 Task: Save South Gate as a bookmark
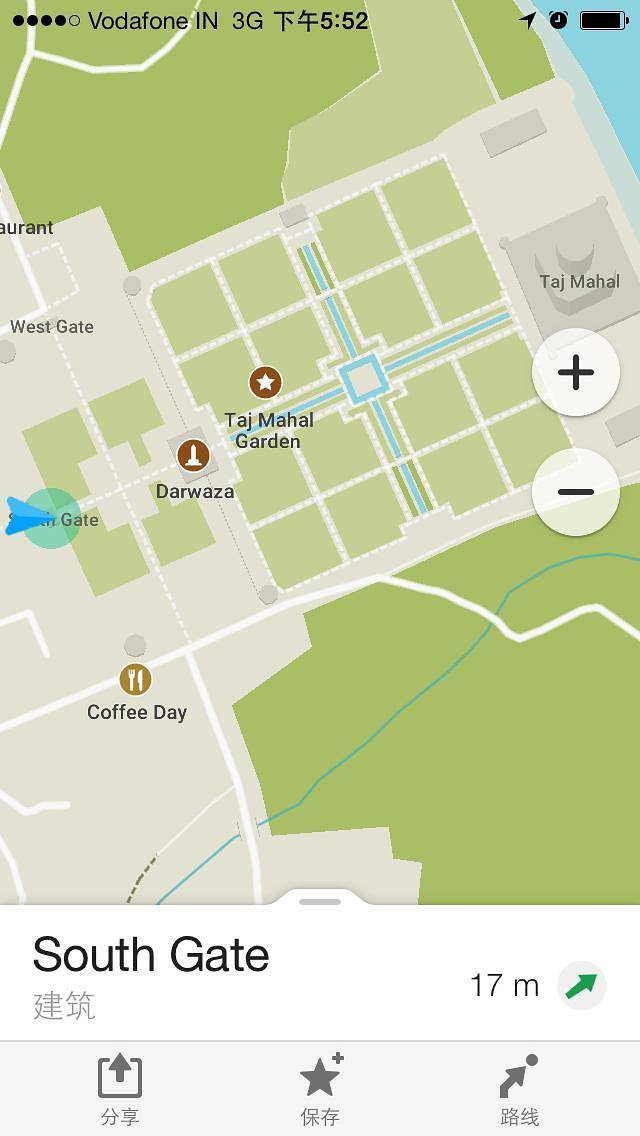pyautogui.click(x=320, y=1089)
